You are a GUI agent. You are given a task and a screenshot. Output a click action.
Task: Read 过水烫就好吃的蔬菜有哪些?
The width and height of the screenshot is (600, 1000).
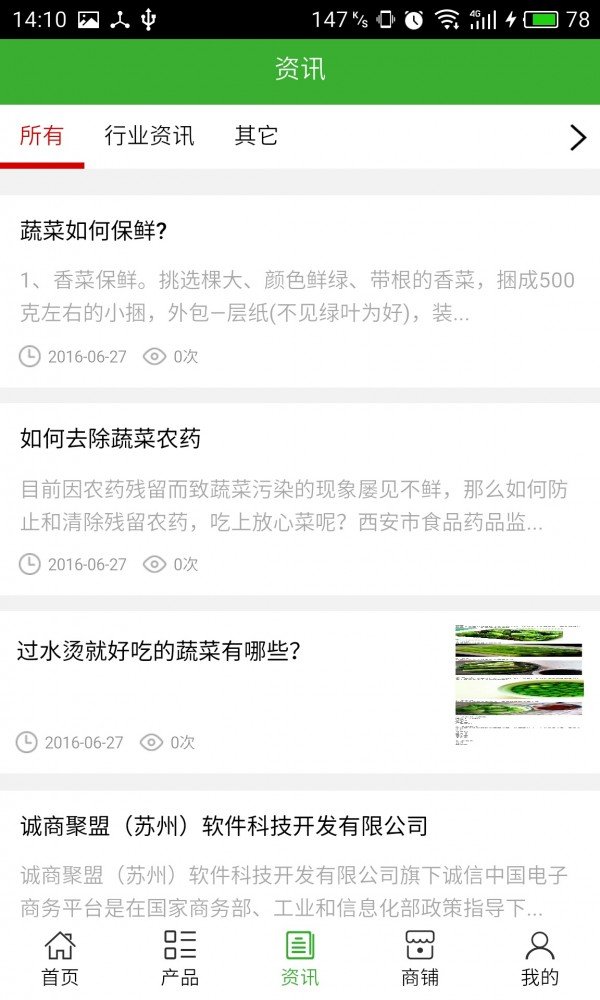click(300, 692)
